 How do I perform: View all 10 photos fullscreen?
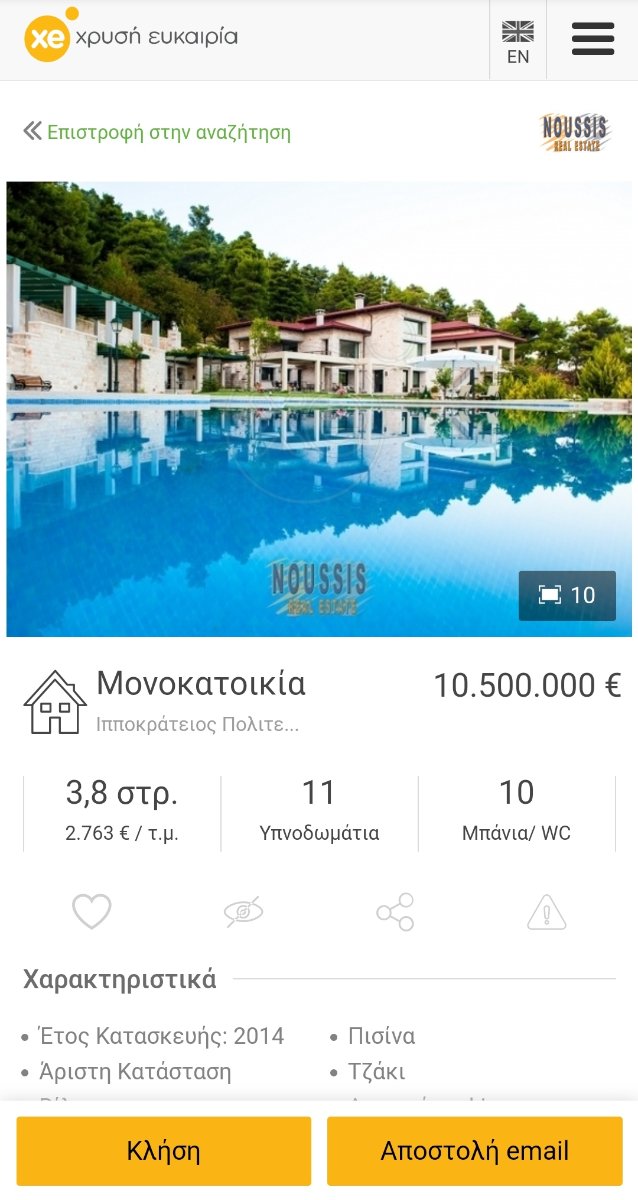[x=567, y=595]
